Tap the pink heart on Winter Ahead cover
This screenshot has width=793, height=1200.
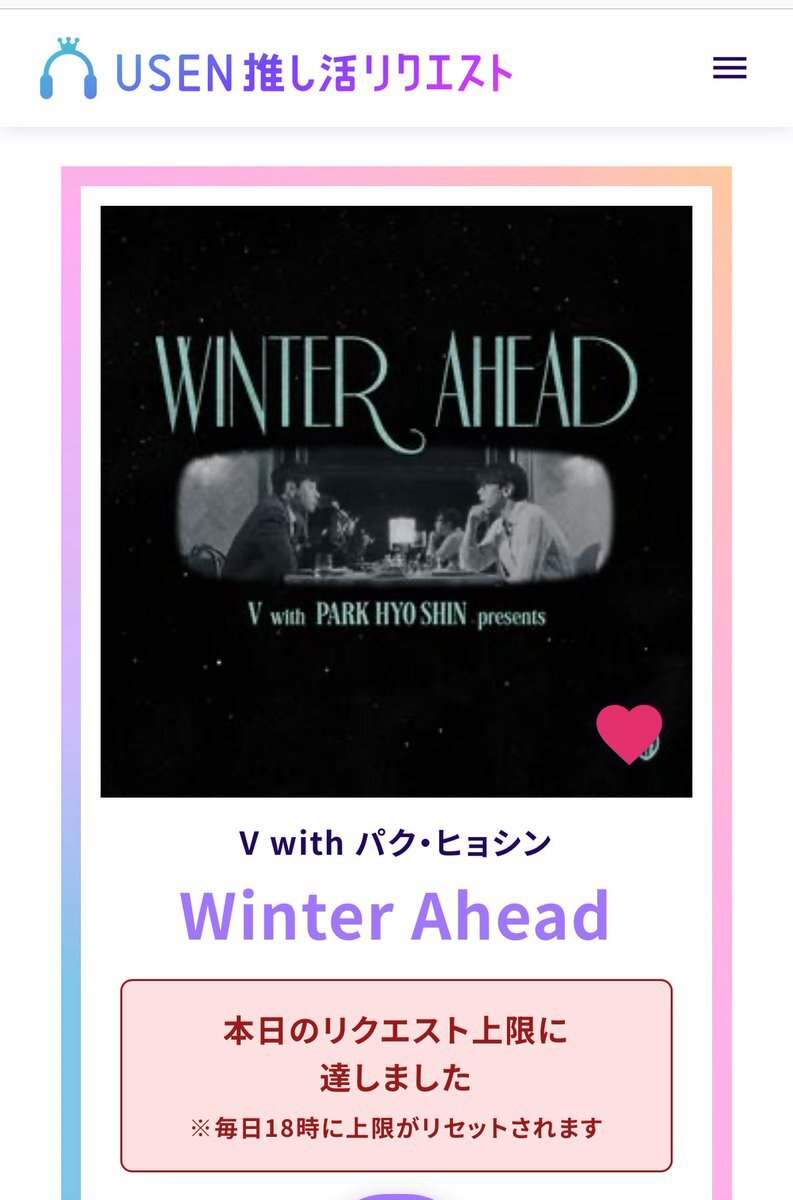tap(629, 733)
